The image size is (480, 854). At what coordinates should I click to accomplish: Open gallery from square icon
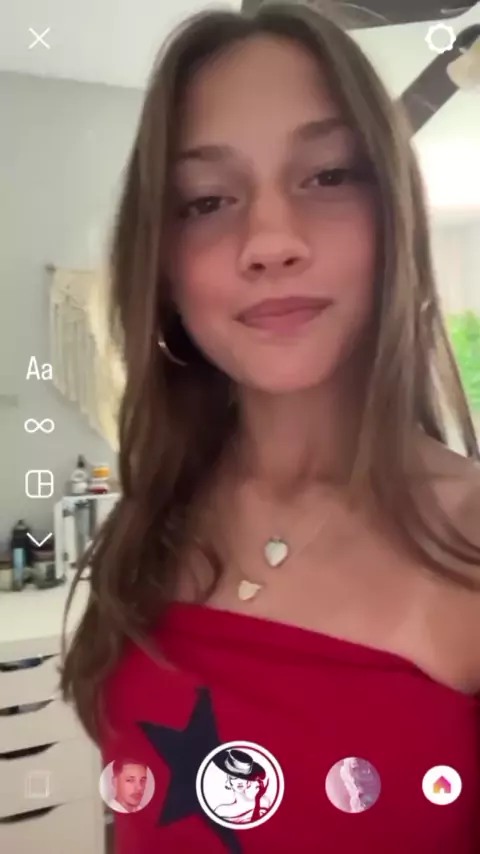coord(39,785)
